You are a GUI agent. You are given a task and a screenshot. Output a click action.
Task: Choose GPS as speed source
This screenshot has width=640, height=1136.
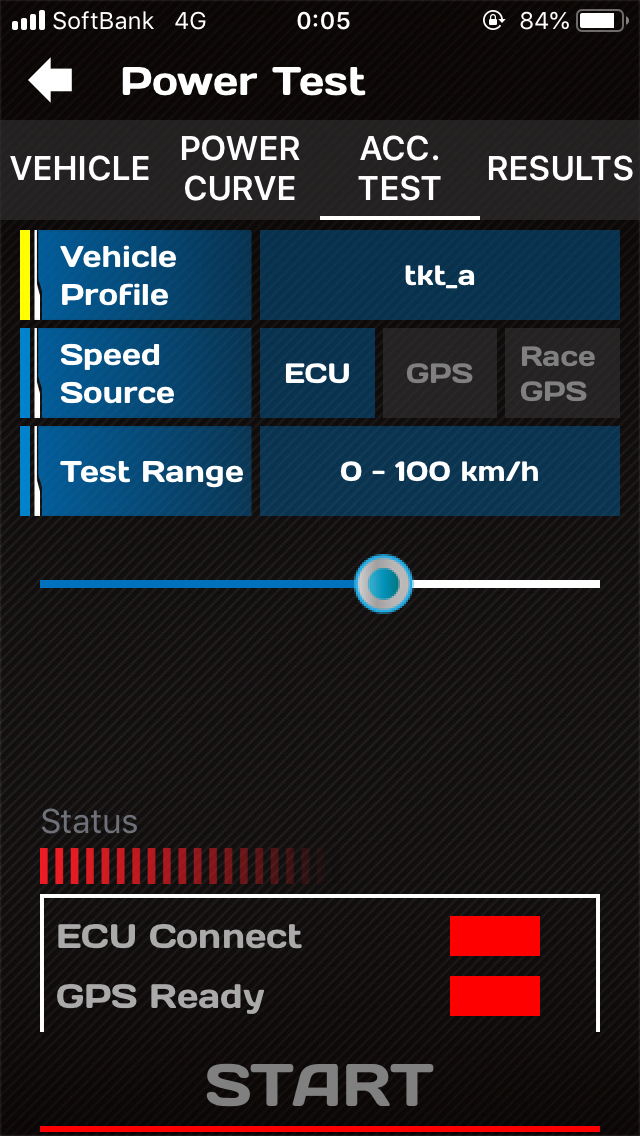440,373
